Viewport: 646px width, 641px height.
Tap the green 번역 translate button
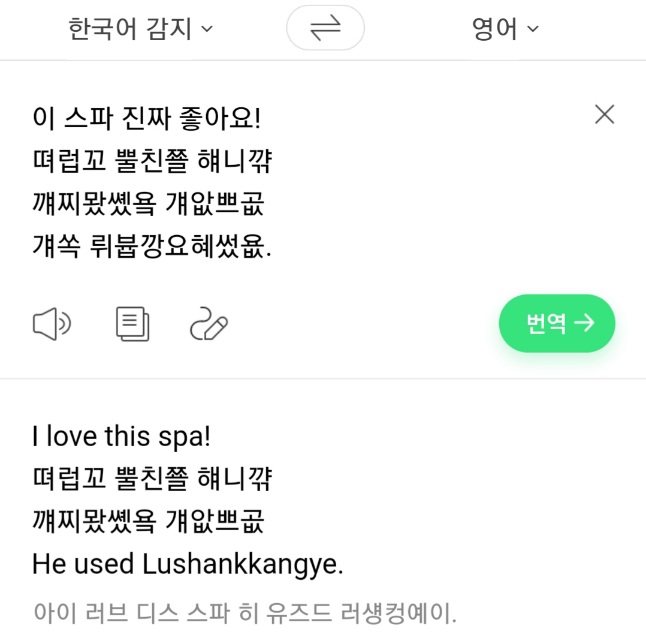(557, 323)
